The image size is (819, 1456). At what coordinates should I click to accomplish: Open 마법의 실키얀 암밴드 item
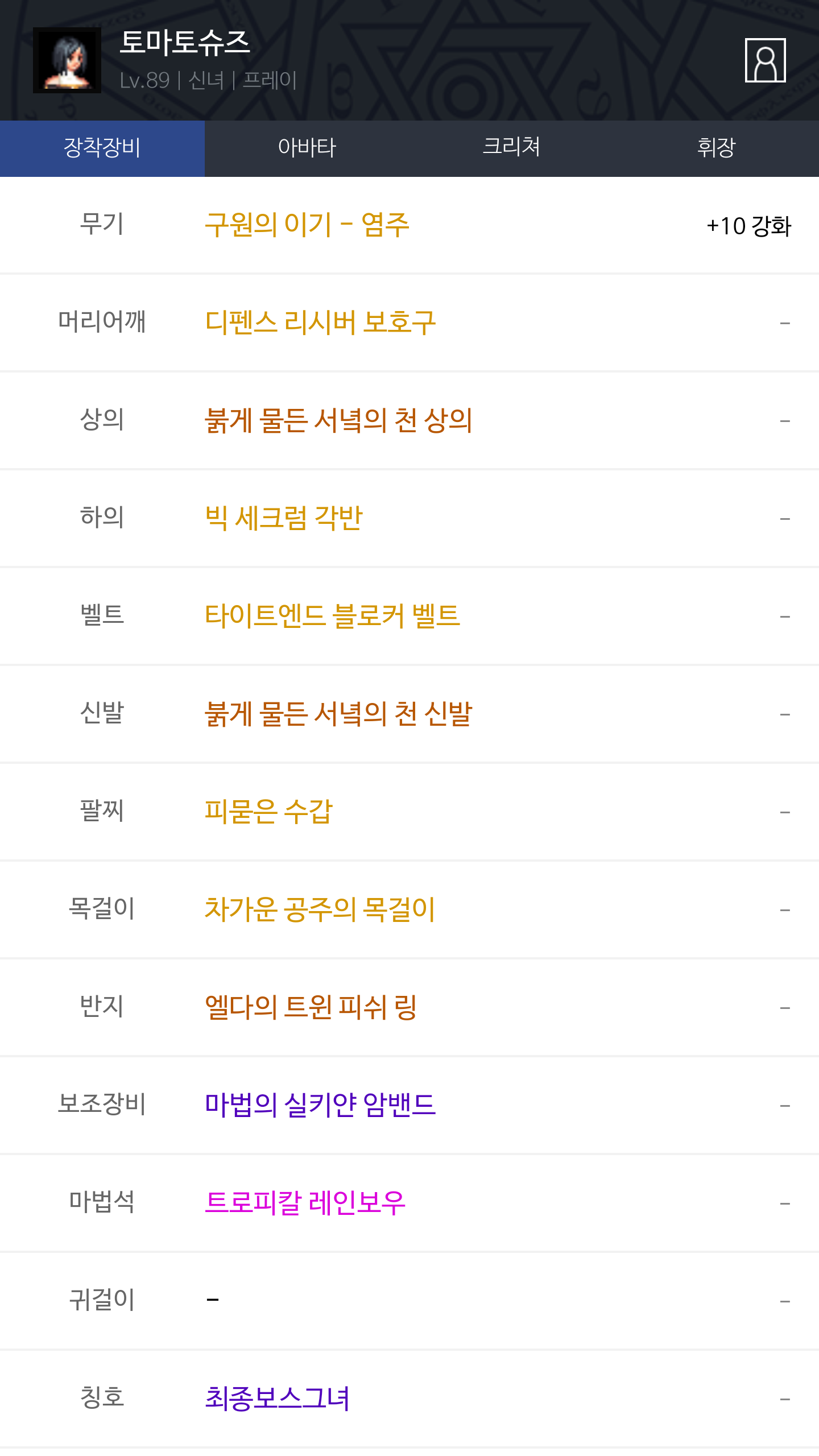click(320, 1105)
